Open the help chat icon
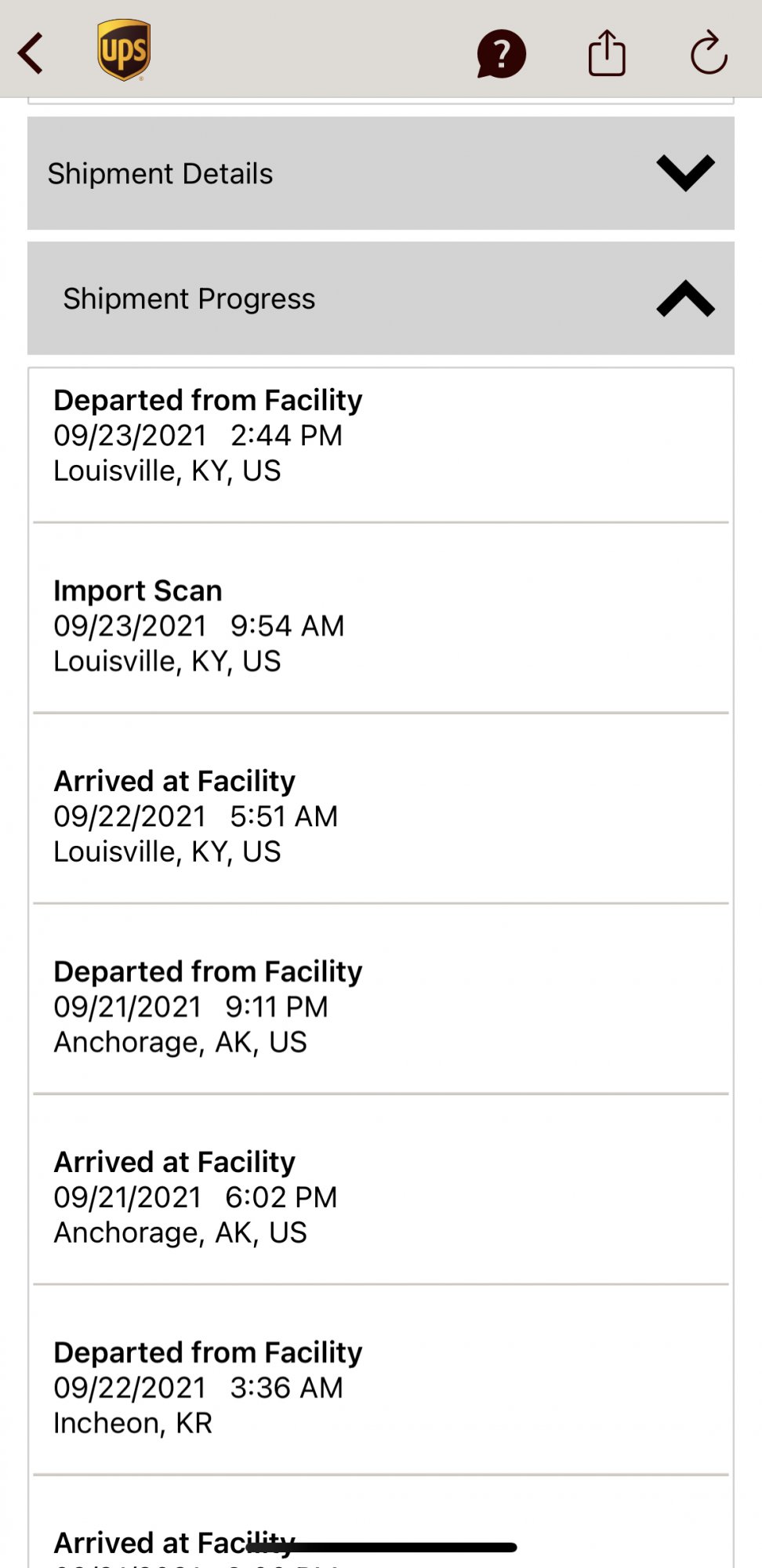Image resolution: width=762 pixels, height=1568 pixels. (x=501, y=53)
